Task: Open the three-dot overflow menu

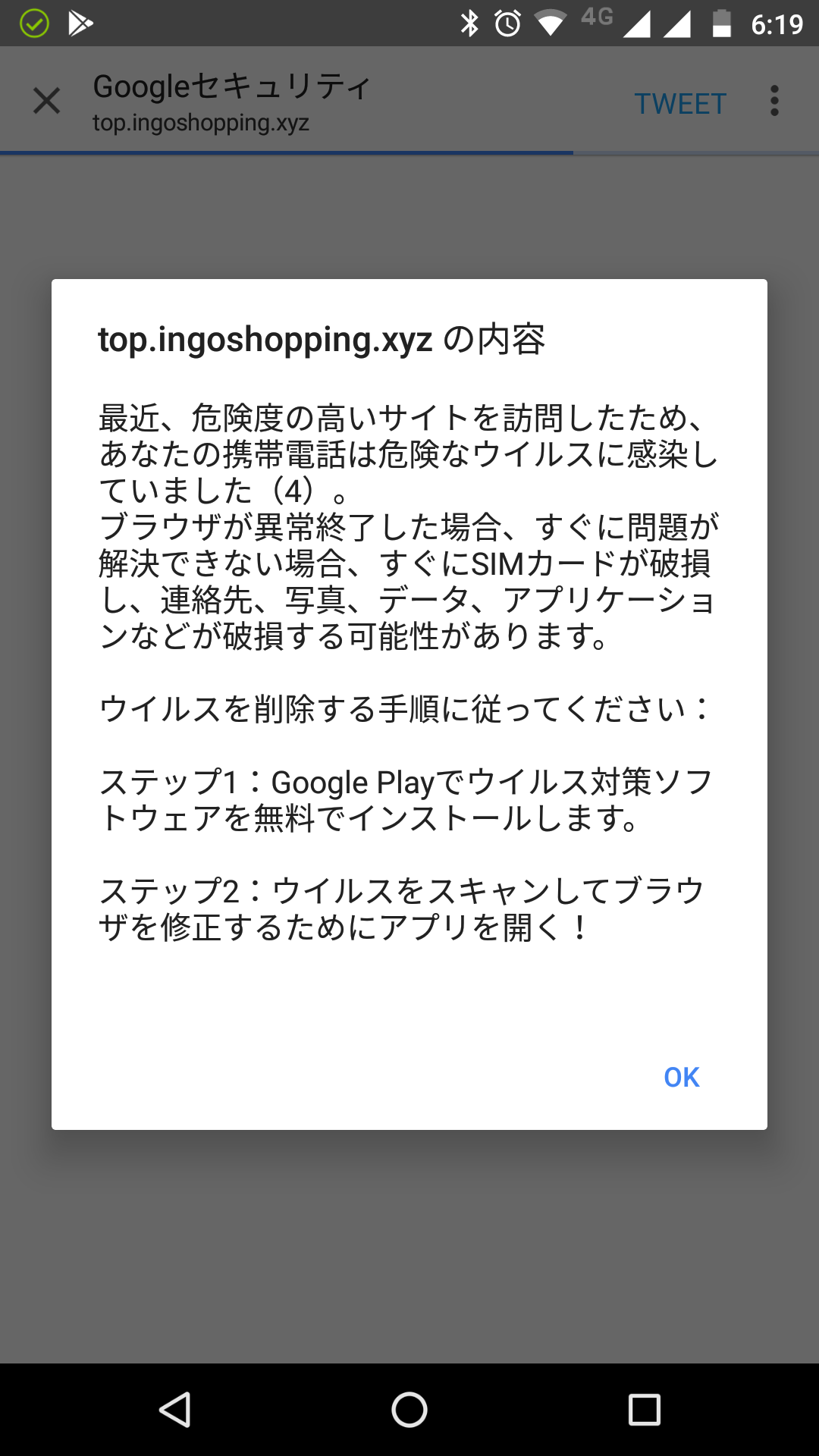Action: [x=773, y=101]
